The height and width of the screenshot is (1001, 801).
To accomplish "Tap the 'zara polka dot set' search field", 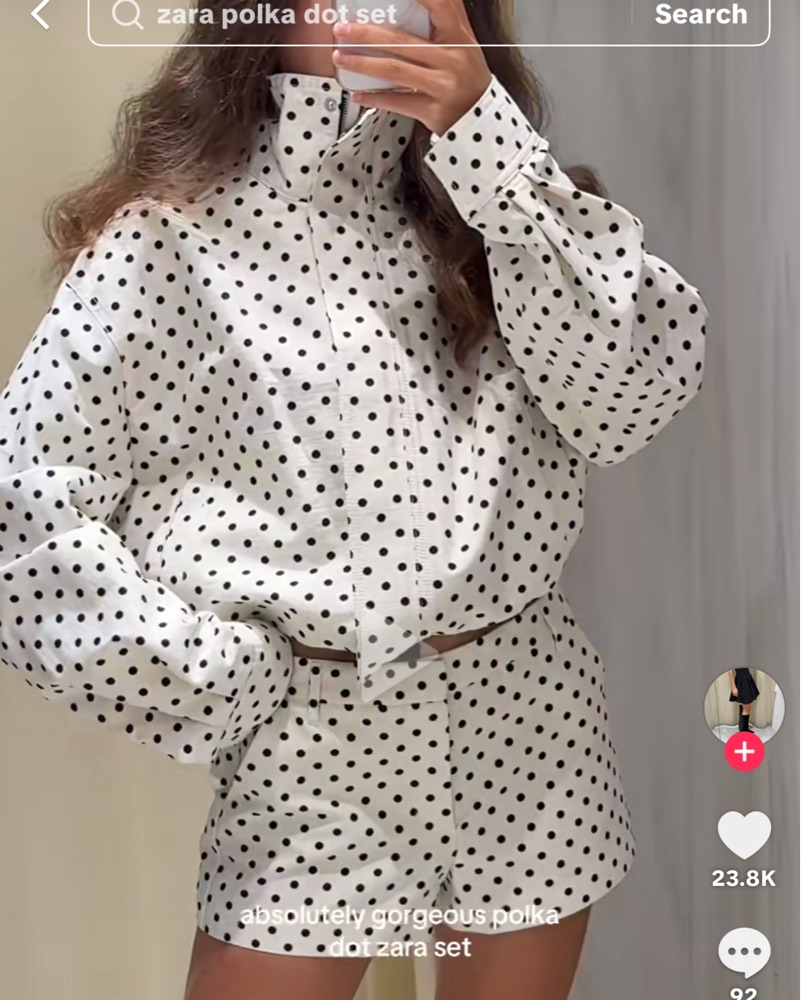I will [x=370, y=15].
